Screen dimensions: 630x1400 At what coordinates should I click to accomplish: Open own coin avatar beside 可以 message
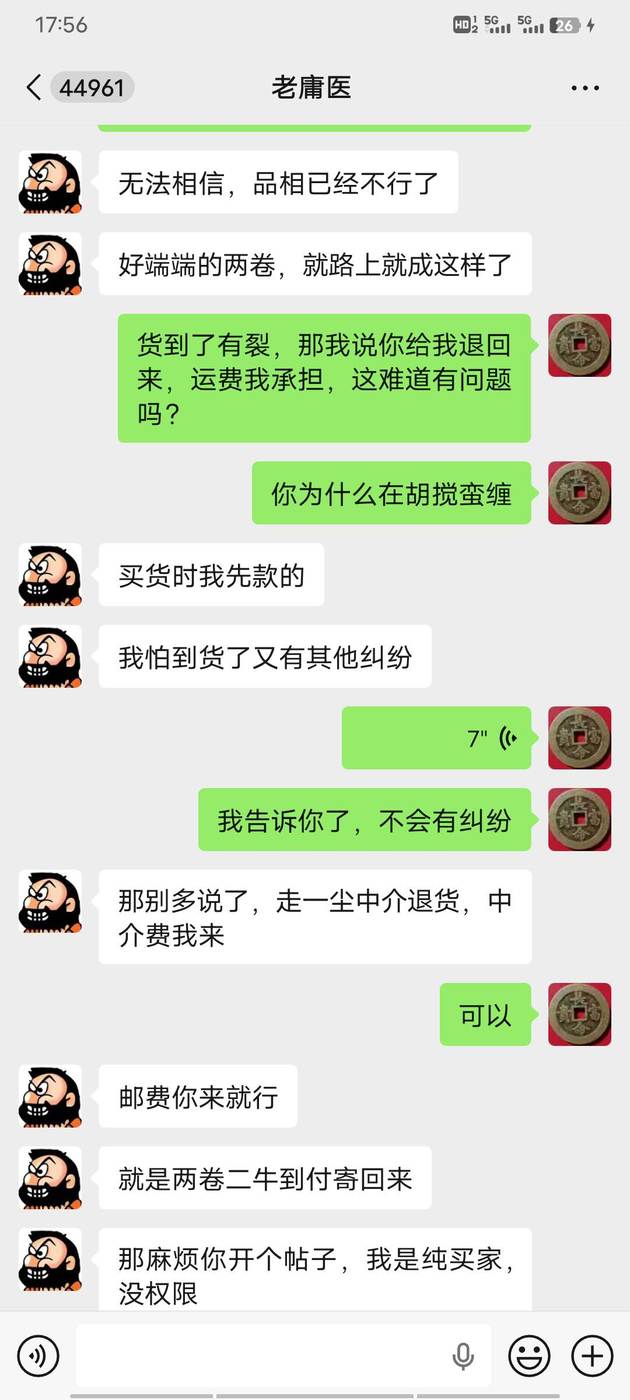pos(580,1015)
